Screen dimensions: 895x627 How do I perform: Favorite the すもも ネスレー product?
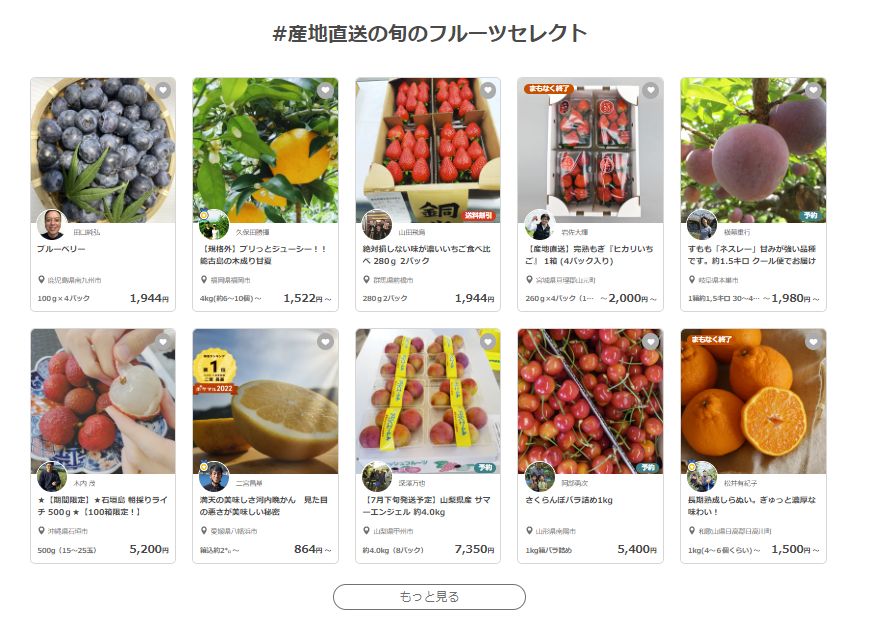click(813, 91)
